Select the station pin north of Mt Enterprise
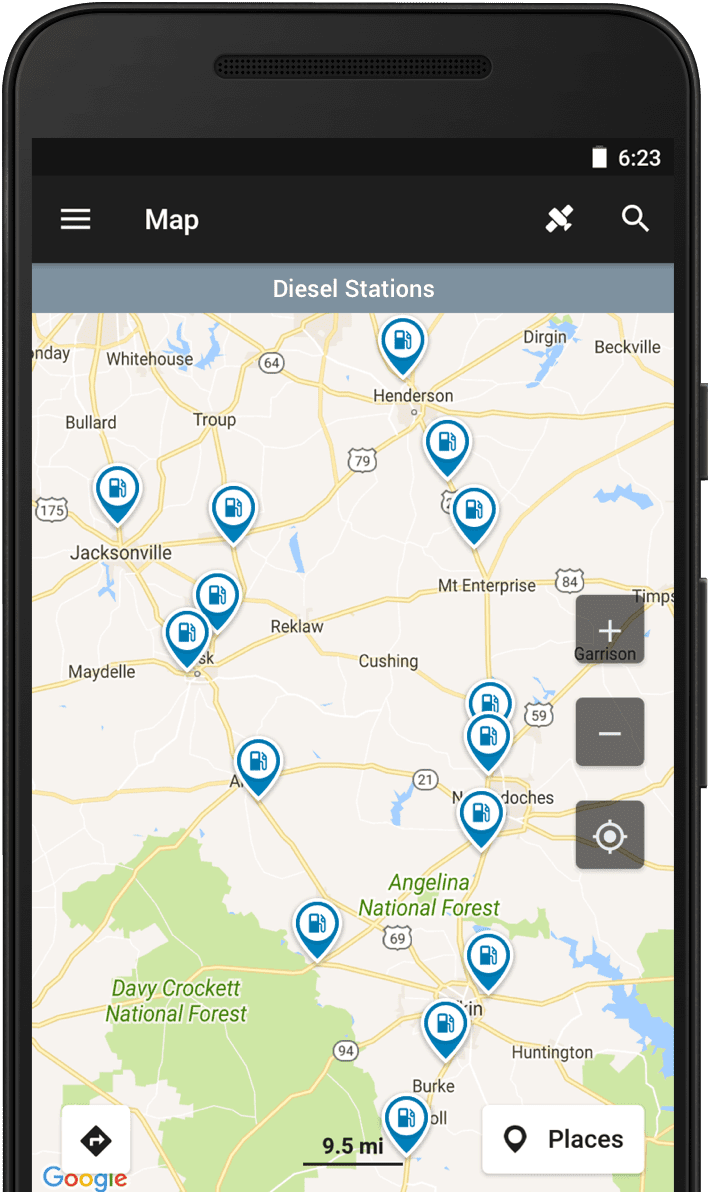 point(474,516)
